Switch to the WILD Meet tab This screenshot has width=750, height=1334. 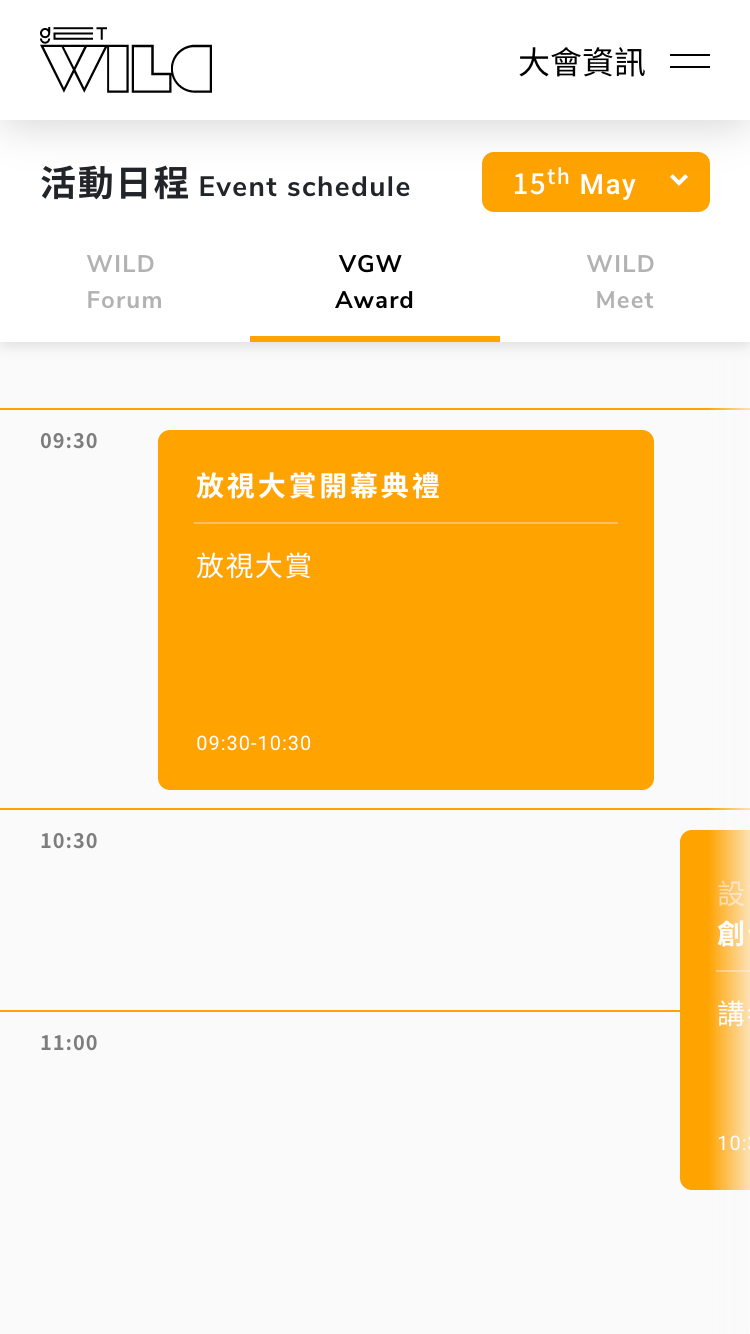(624, 282)
